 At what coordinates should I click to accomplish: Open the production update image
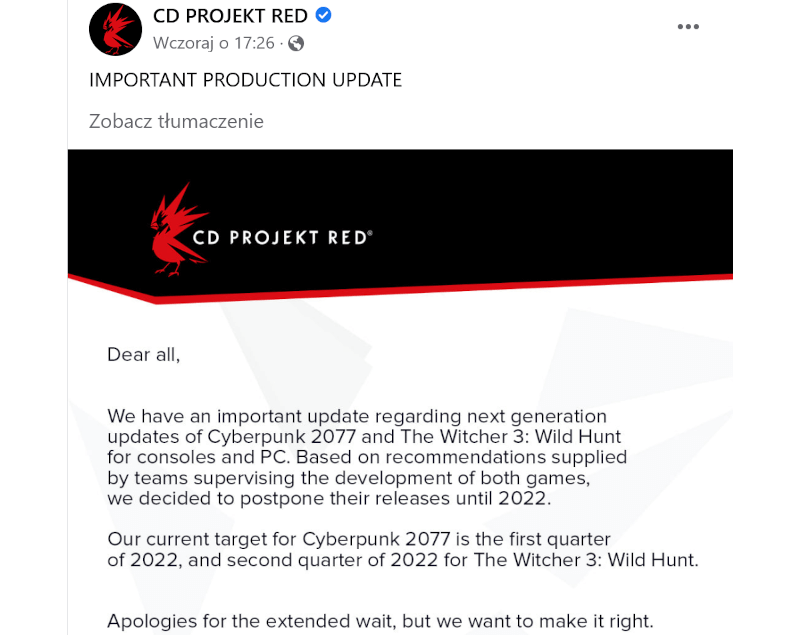[x=400, y=400]
